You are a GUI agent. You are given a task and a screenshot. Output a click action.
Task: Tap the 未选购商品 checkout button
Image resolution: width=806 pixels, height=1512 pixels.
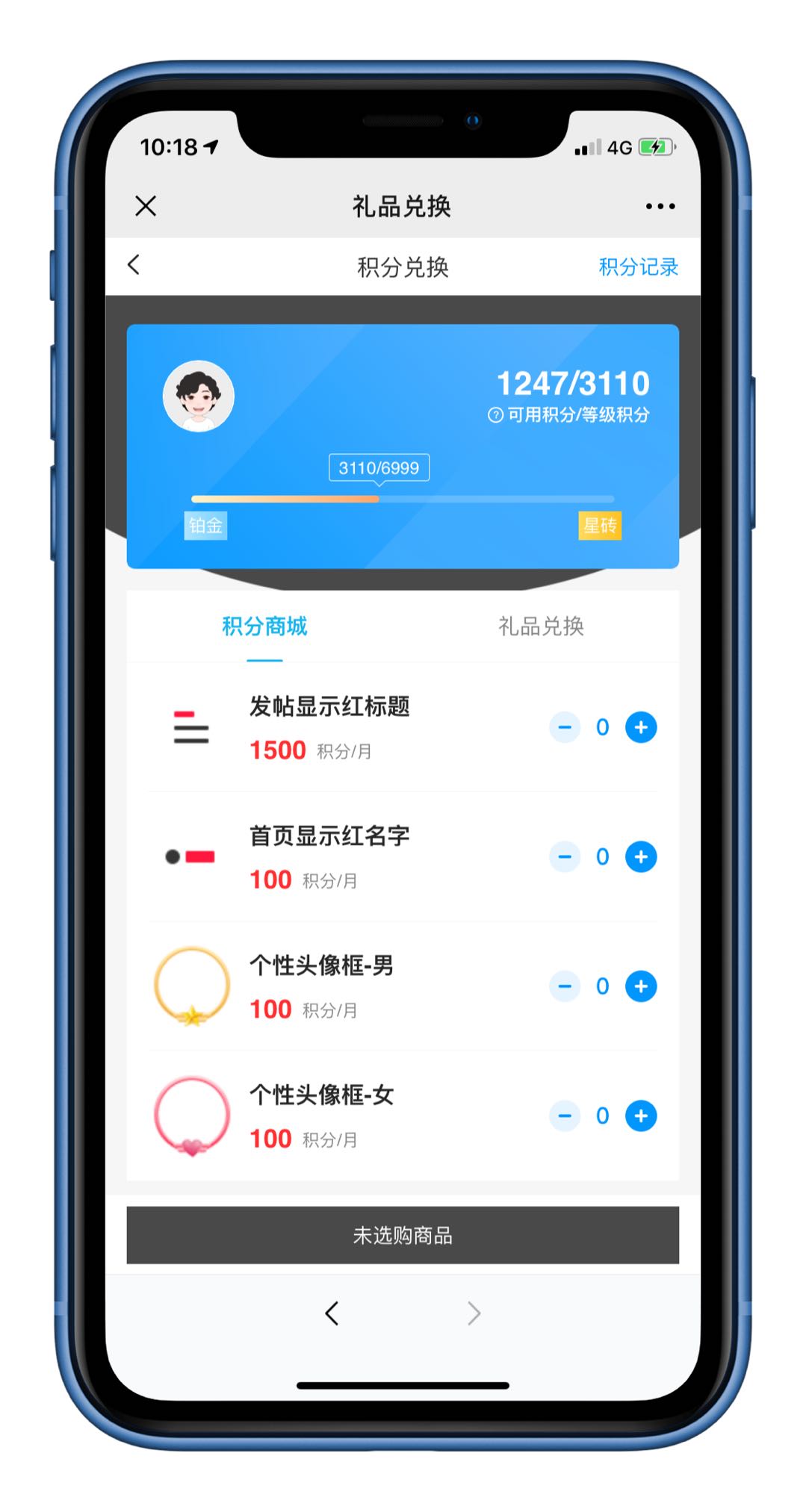[x=403, y=1235]
